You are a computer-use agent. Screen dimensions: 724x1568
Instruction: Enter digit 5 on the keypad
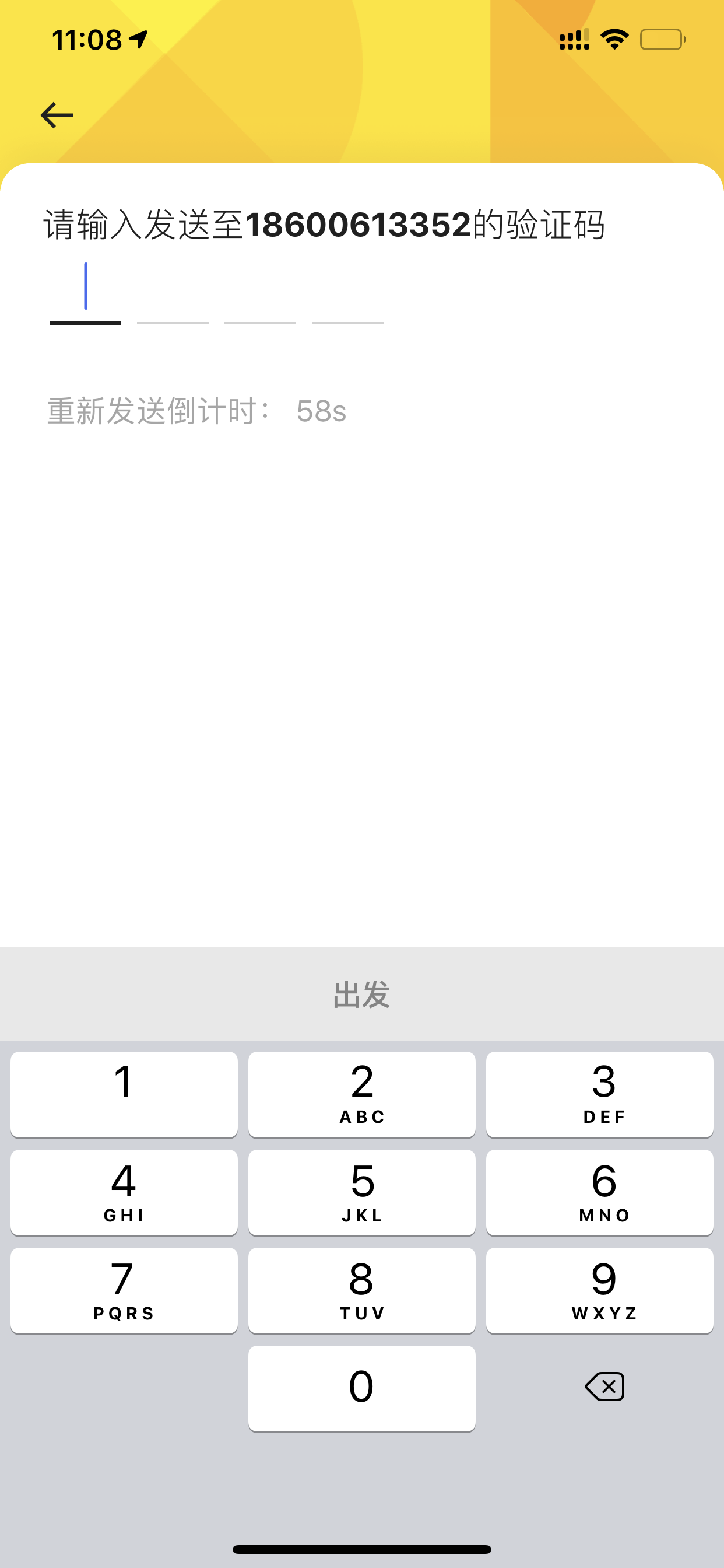(362, 1192)
